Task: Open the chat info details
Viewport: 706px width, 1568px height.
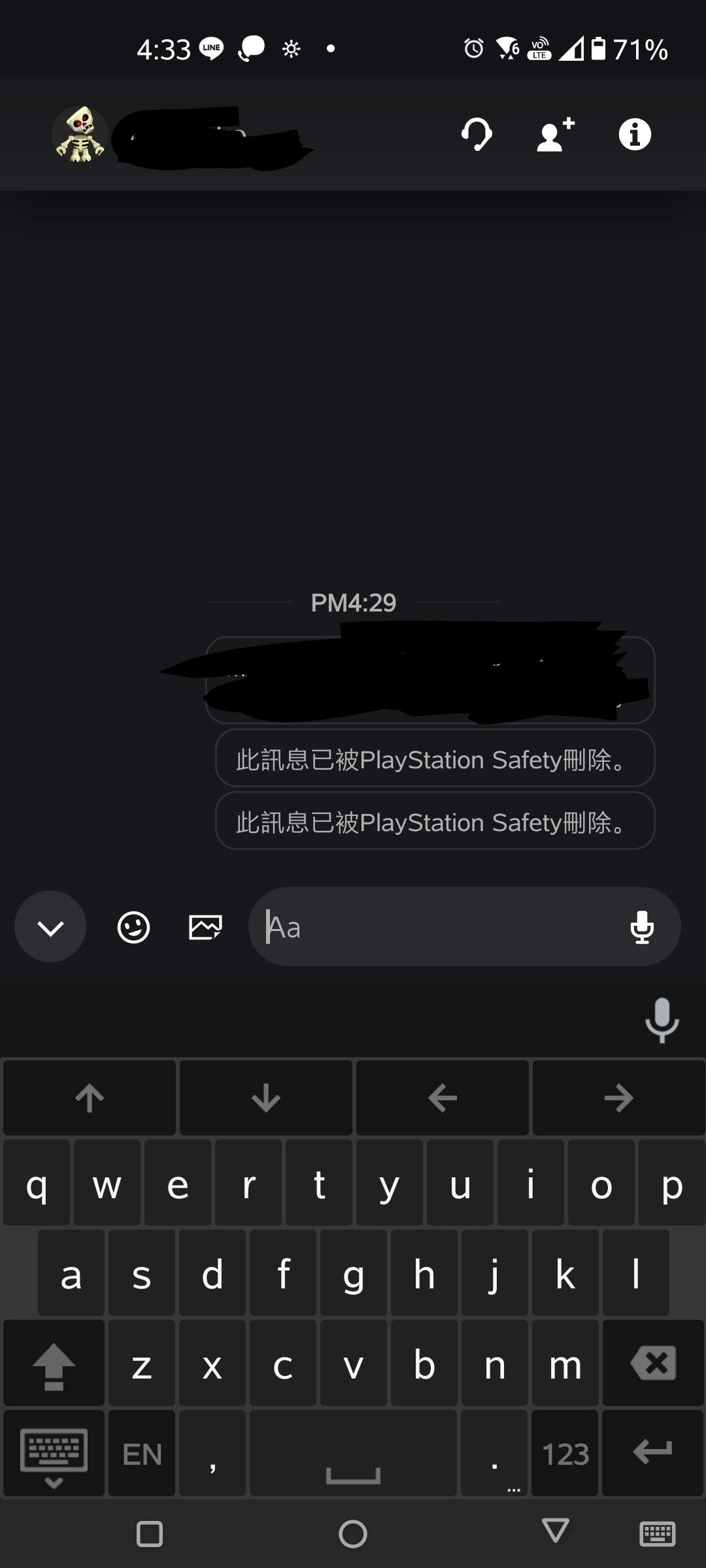Action: pos(635,135)
